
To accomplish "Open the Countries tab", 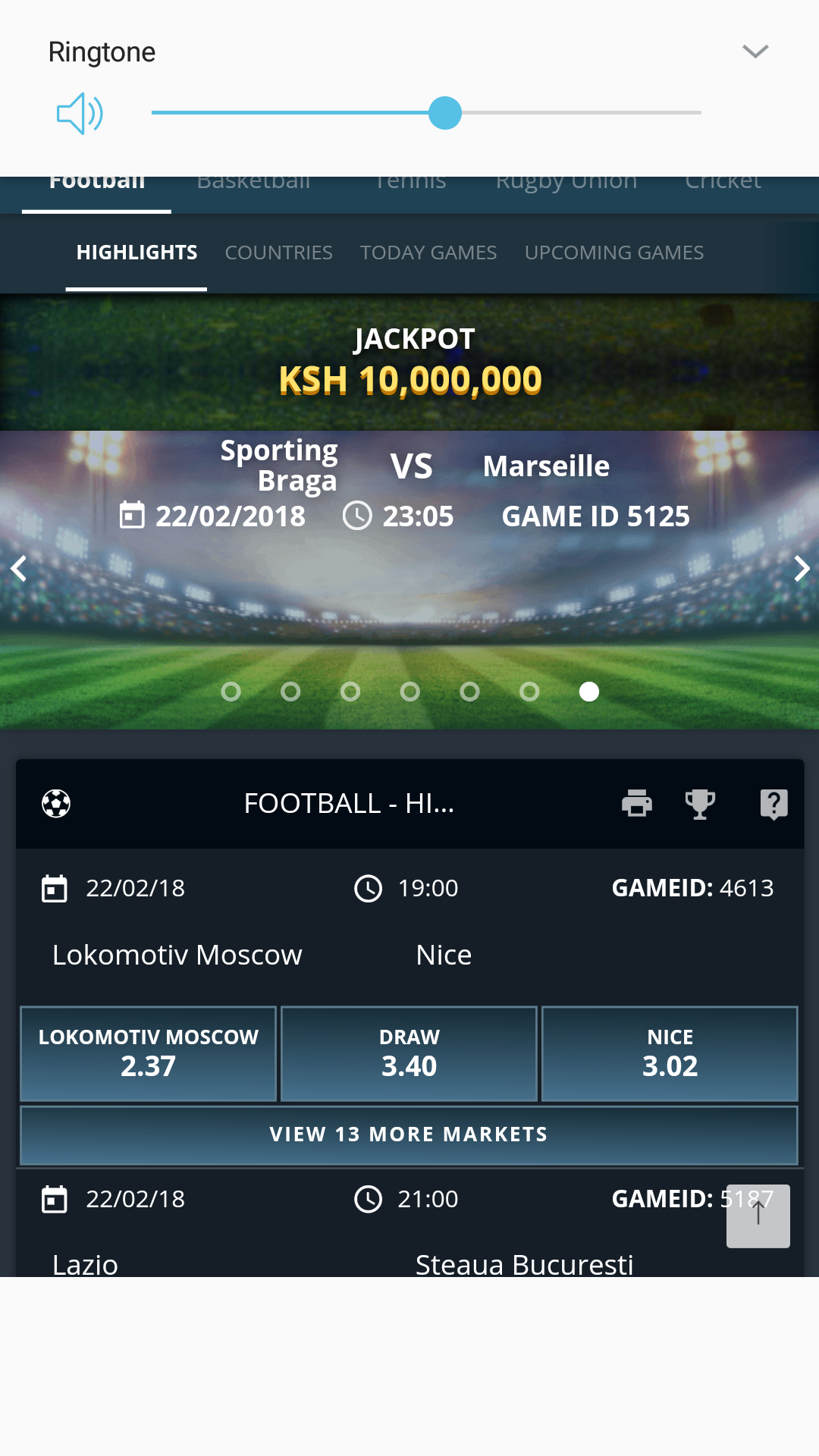I will pos(278,253).
